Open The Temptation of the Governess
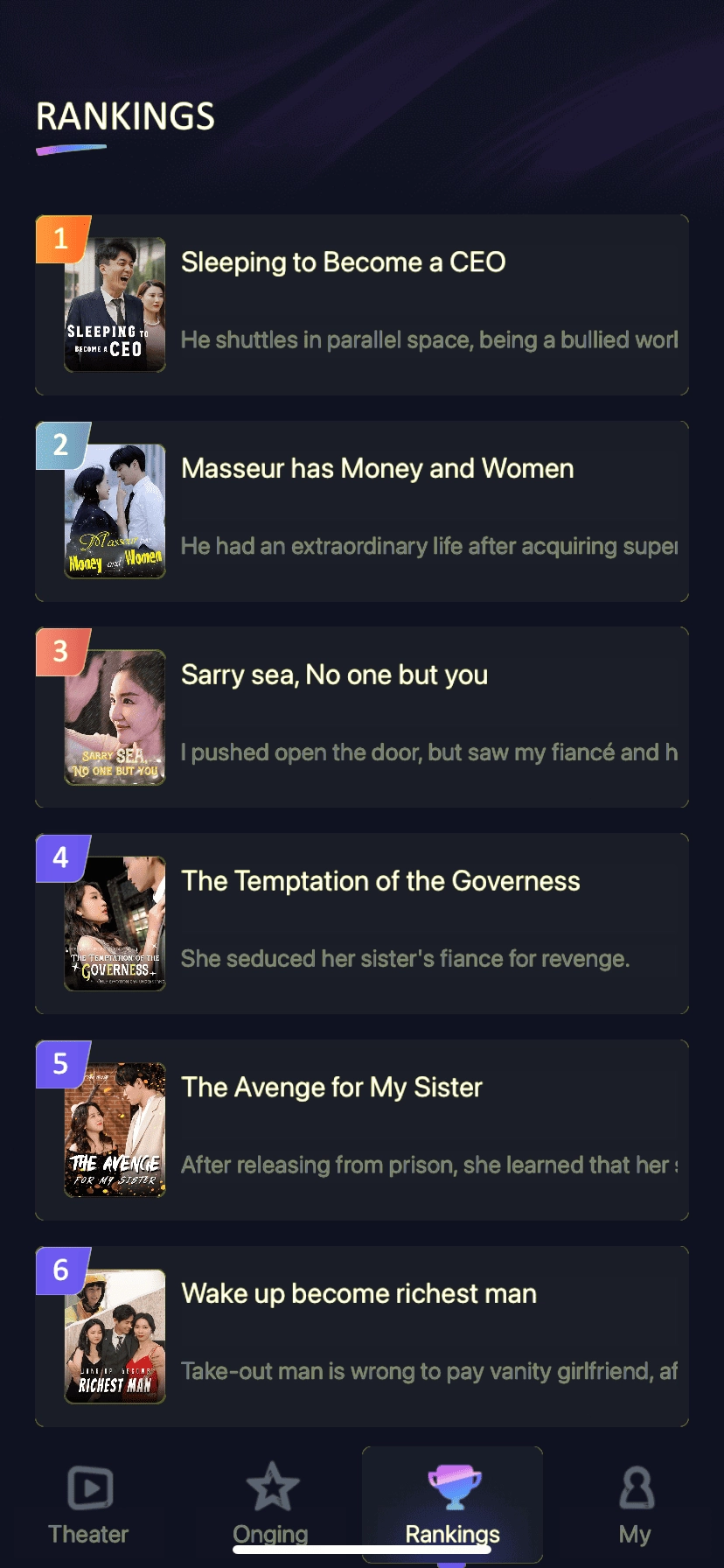Screen dimensions: 724x1568 click(361, 924)
